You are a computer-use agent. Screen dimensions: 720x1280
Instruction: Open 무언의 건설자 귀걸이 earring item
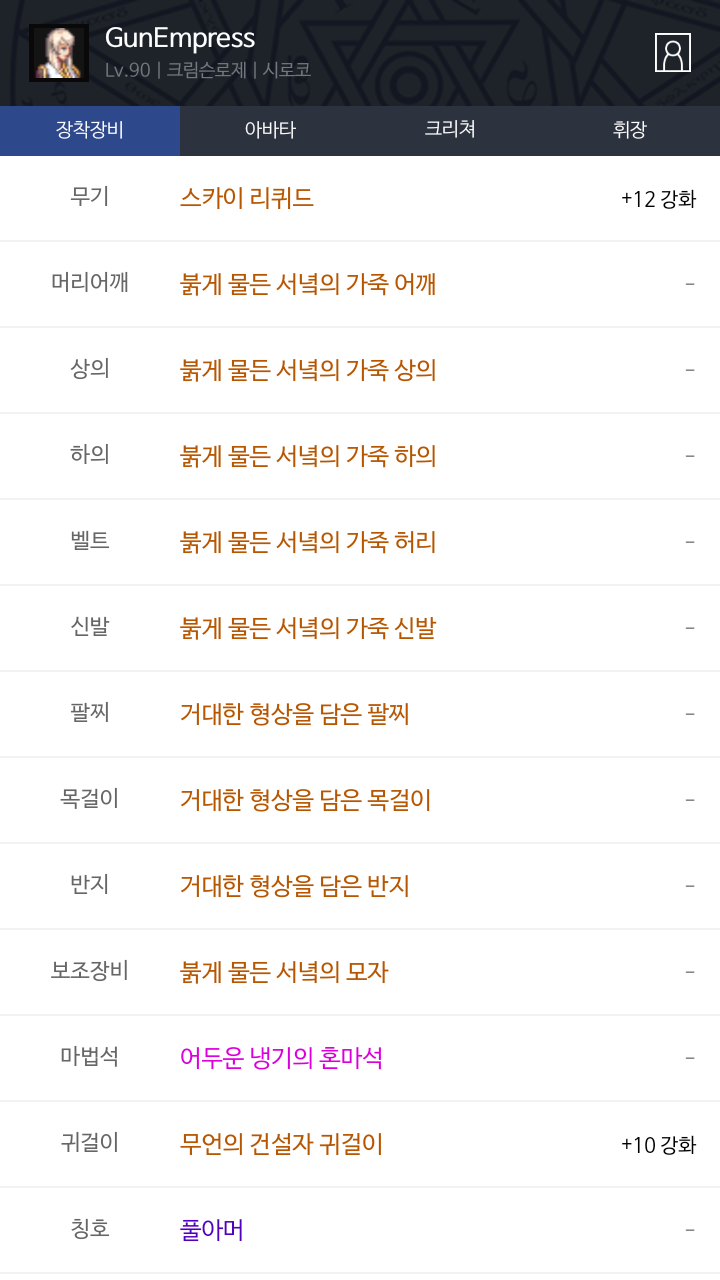point(360,1144)
